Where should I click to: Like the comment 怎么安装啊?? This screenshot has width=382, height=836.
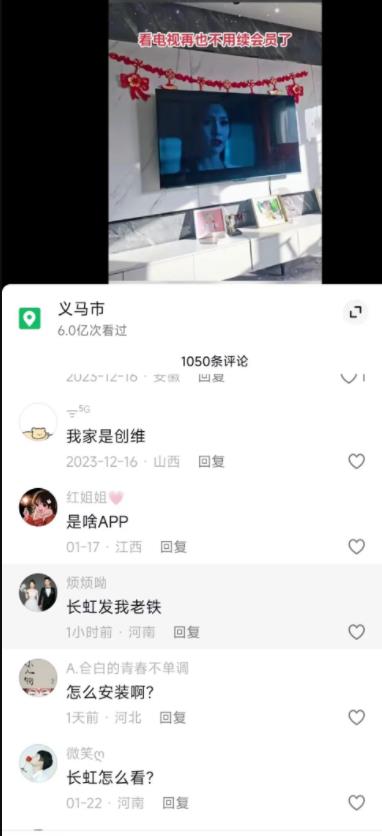pos(356,718)
